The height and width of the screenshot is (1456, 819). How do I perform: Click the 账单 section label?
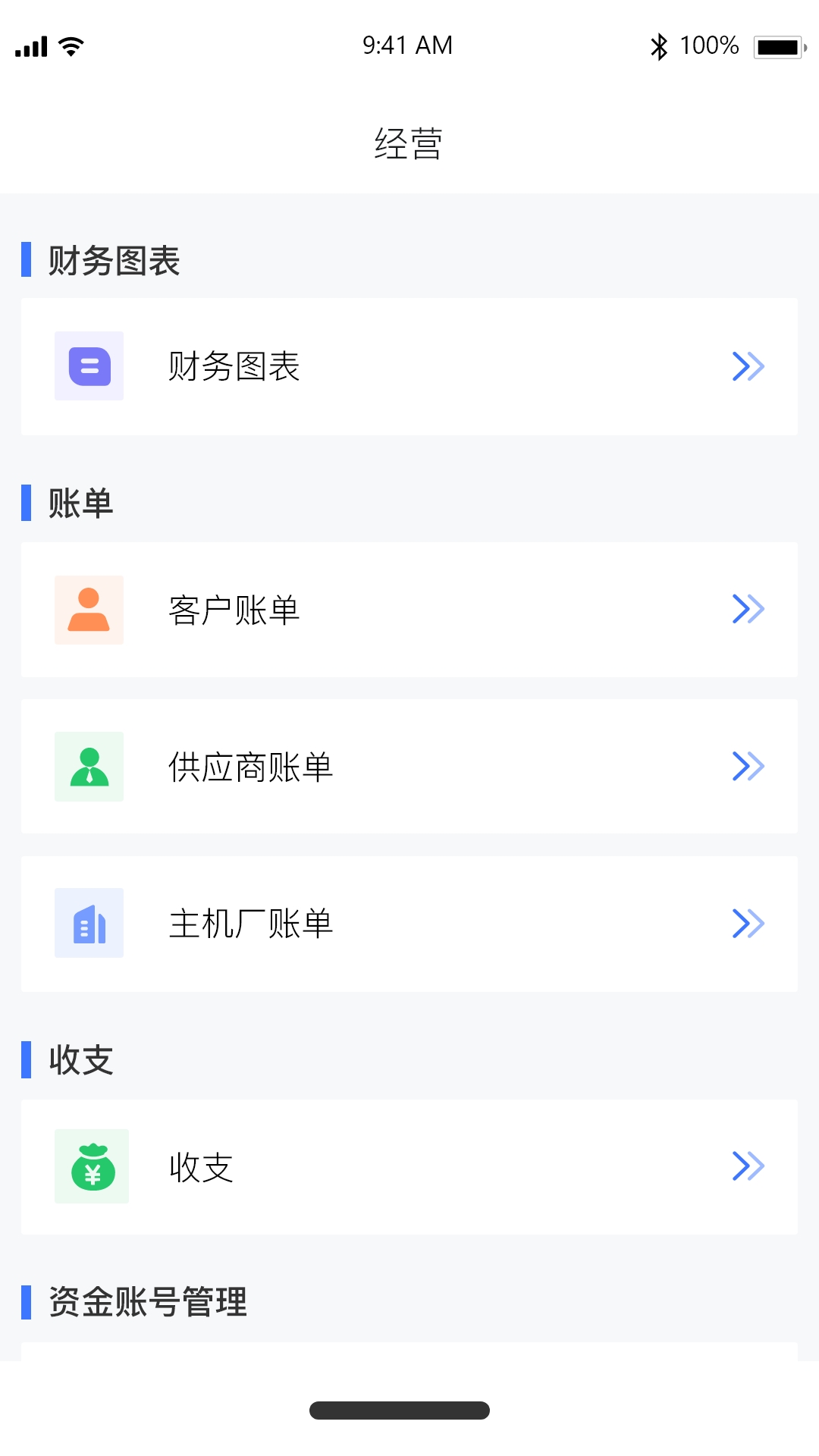point(79,501)
